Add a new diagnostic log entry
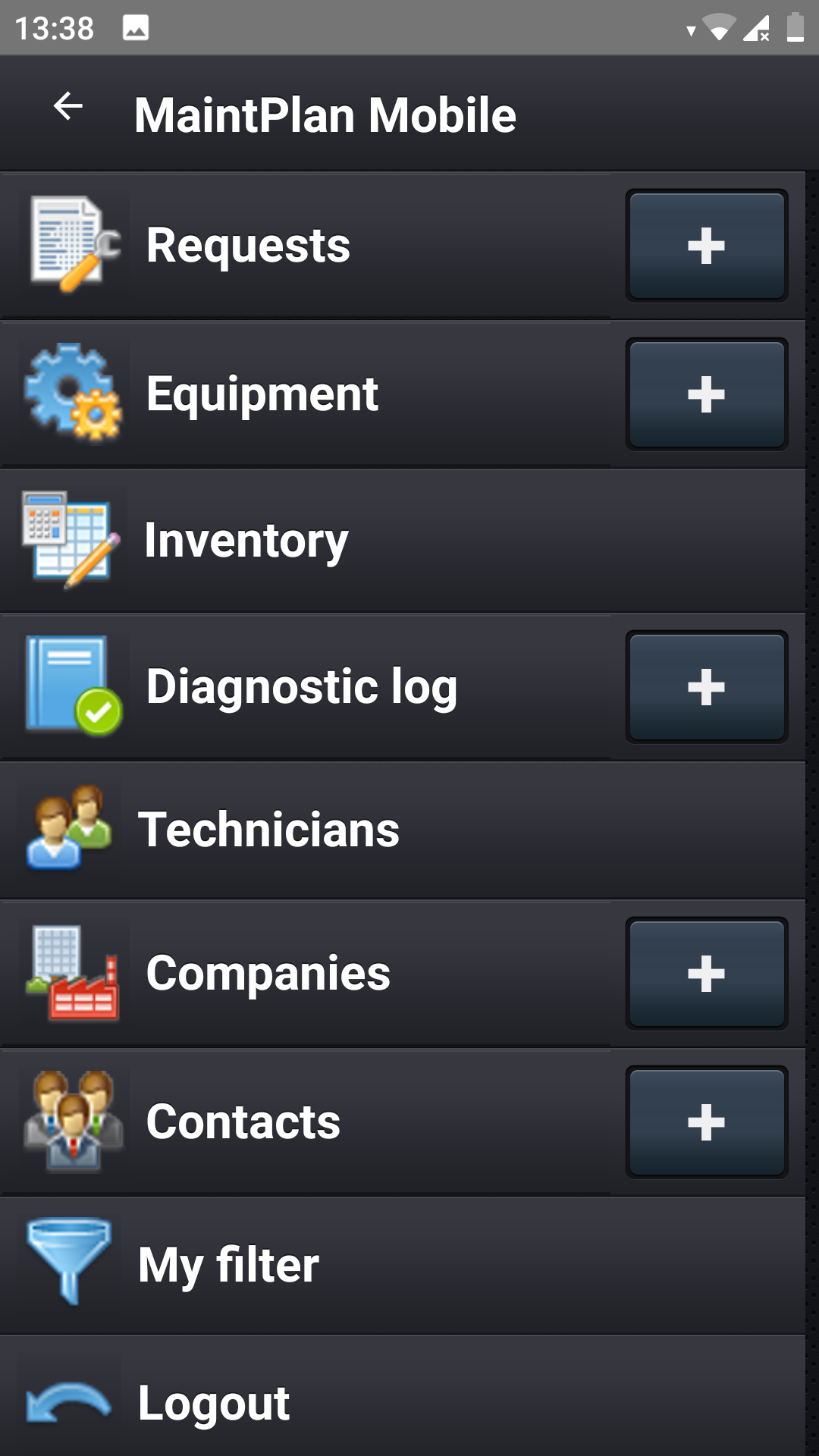This screenshot has width=819, height=1456. pos(706,687)
